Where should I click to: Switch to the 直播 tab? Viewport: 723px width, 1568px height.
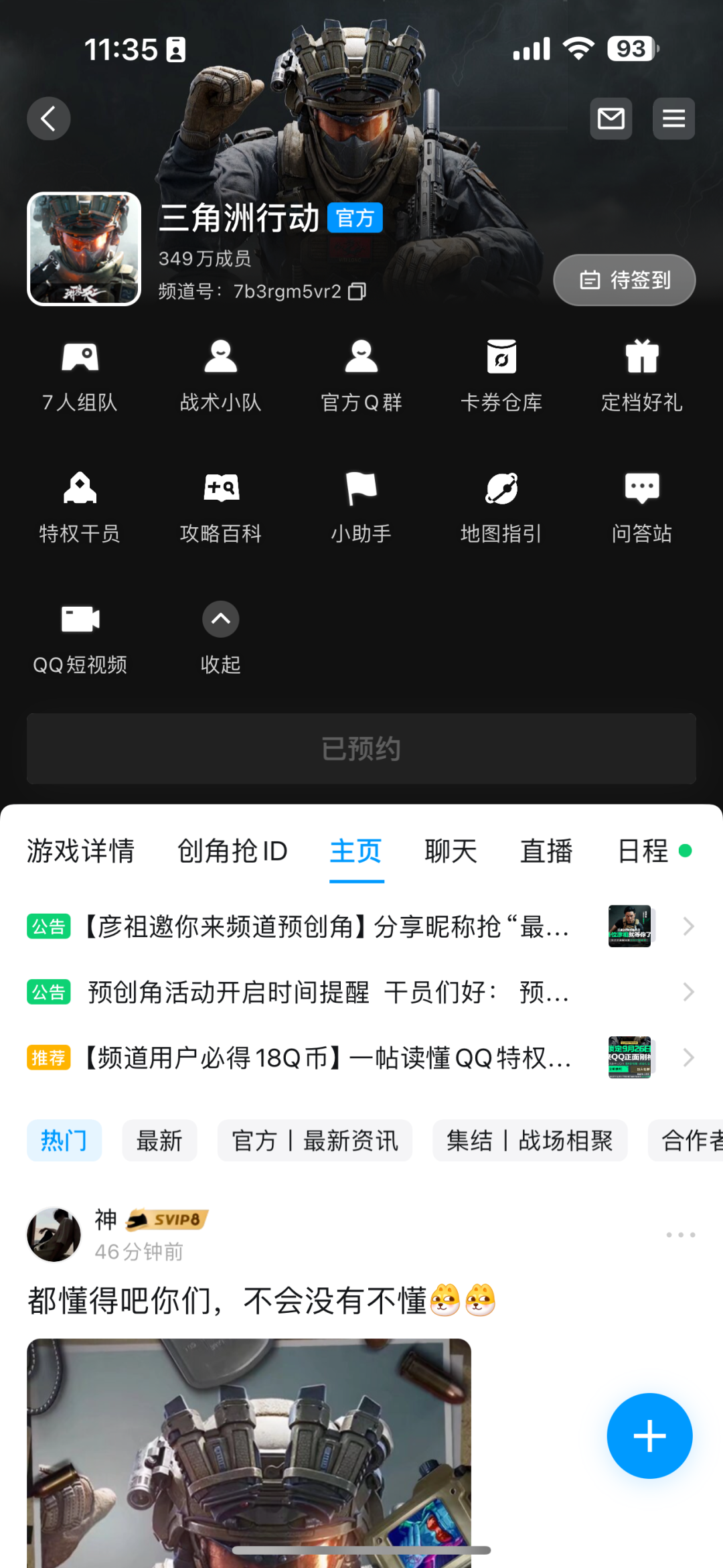[546, 851]
